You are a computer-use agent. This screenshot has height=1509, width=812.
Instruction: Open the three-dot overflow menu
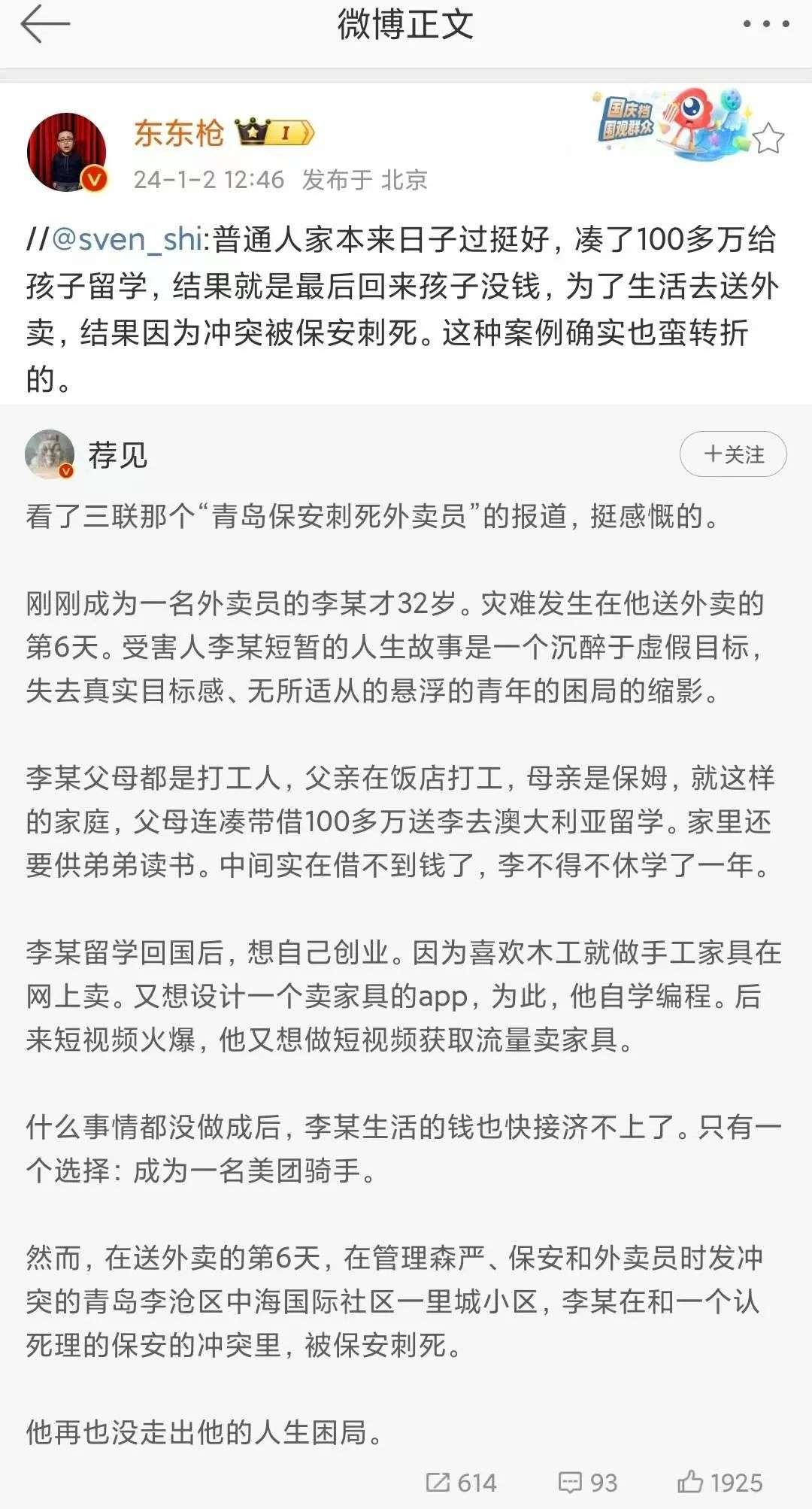[x=765, y=25]
